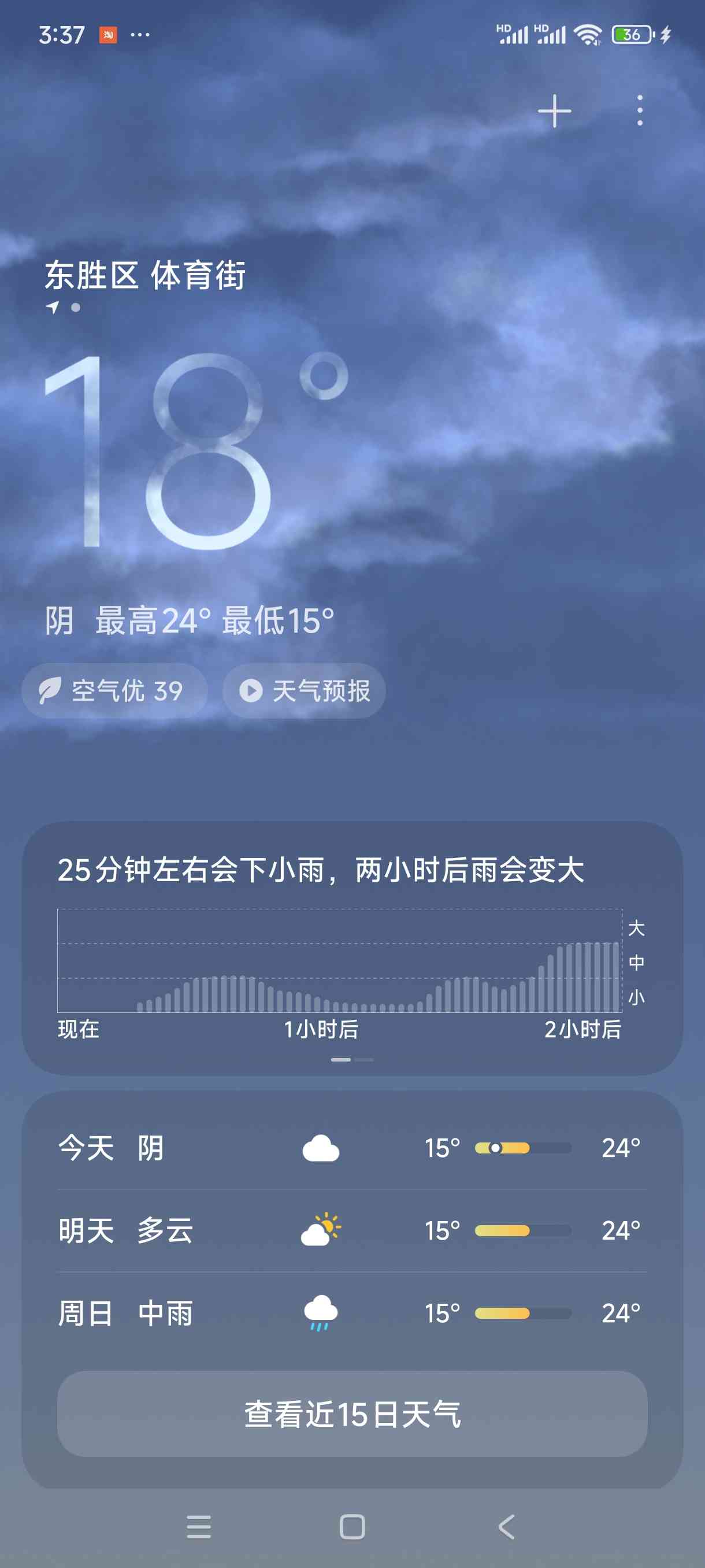
Task: Open today's 今天 阴 forecast row
Action: tap(352, 1148)
